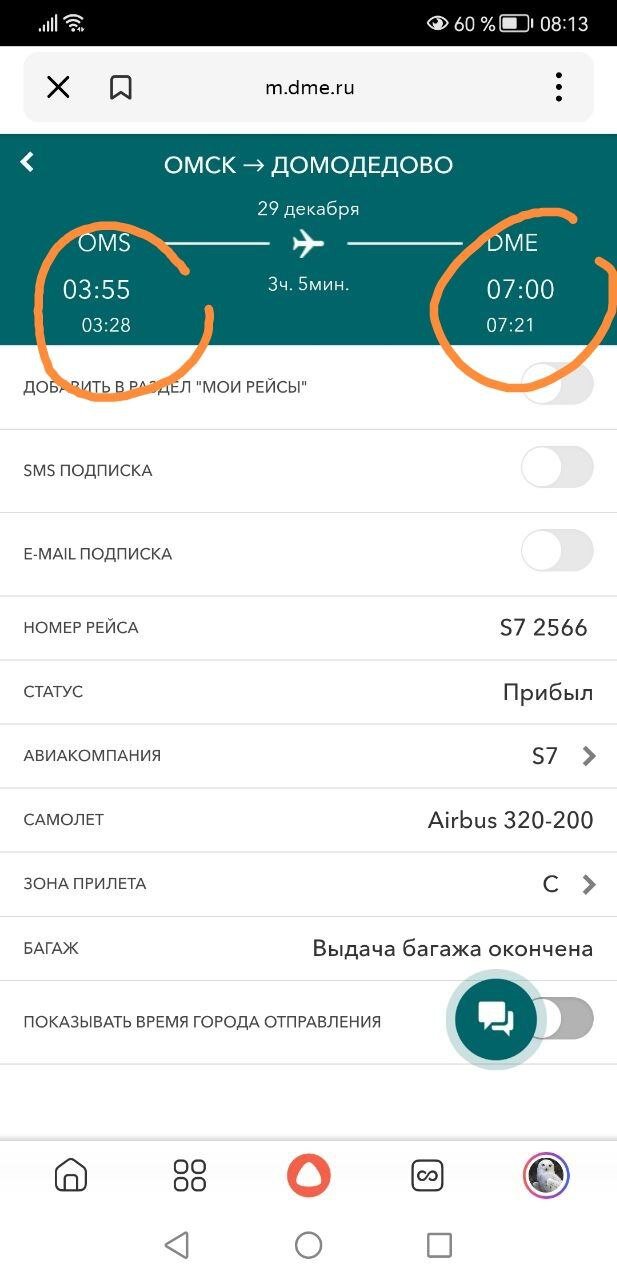Tap the system back button
617x1280 pixels.
[x=177, y=1245]
